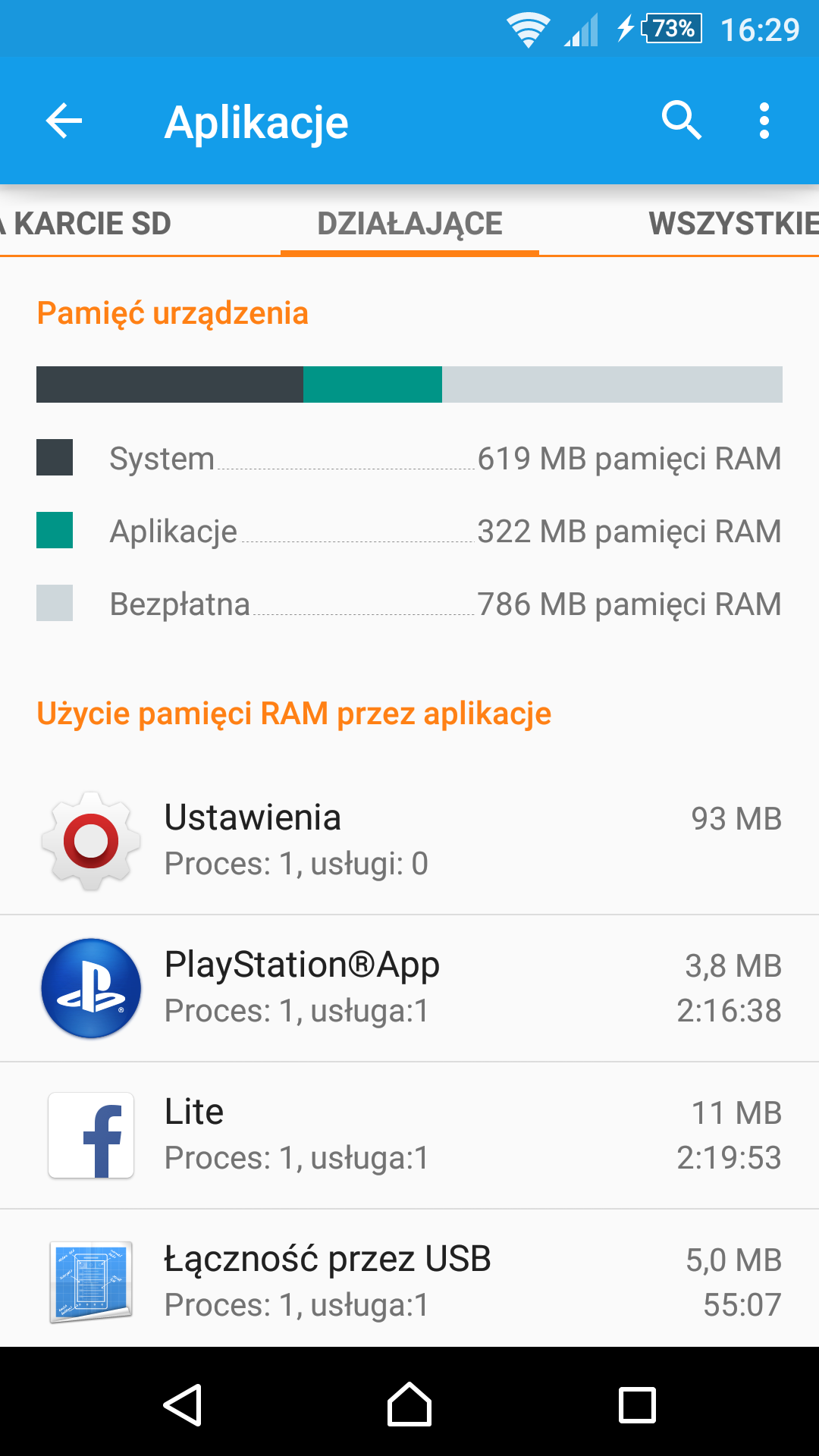Switch to the Wszystkie tab

click(733, 224)
